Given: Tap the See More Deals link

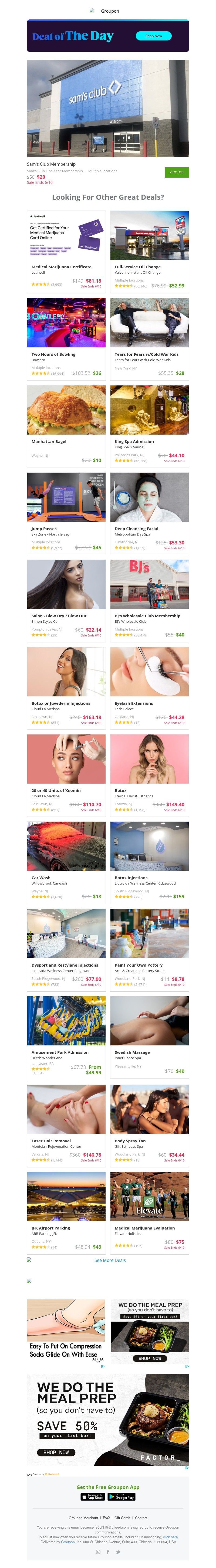Looking at the screenshot, I should 110,1260.
